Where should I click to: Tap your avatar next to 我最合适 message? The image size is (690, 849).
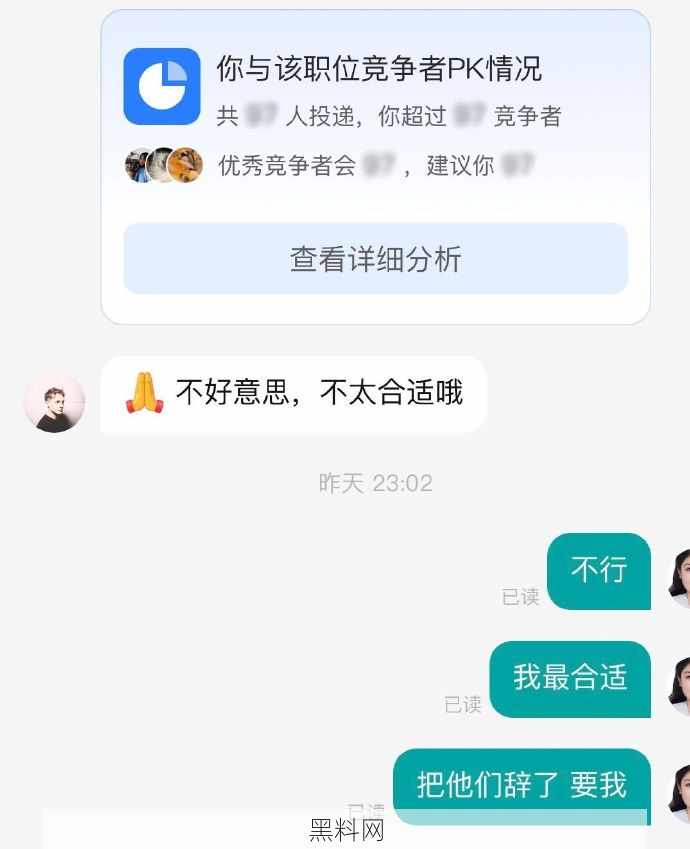tap(680, 685)
